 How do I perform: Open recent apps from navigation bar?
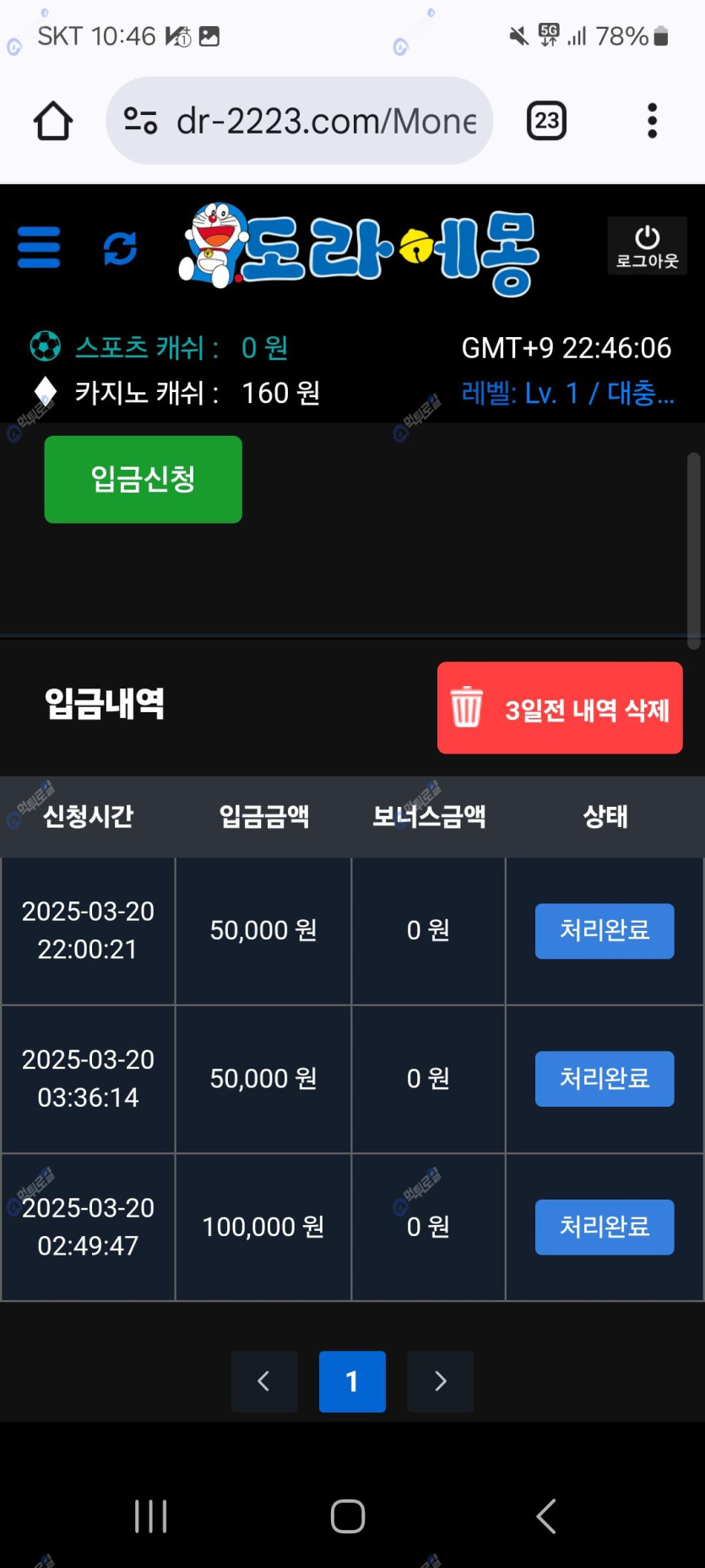(x=151, y=1516)
